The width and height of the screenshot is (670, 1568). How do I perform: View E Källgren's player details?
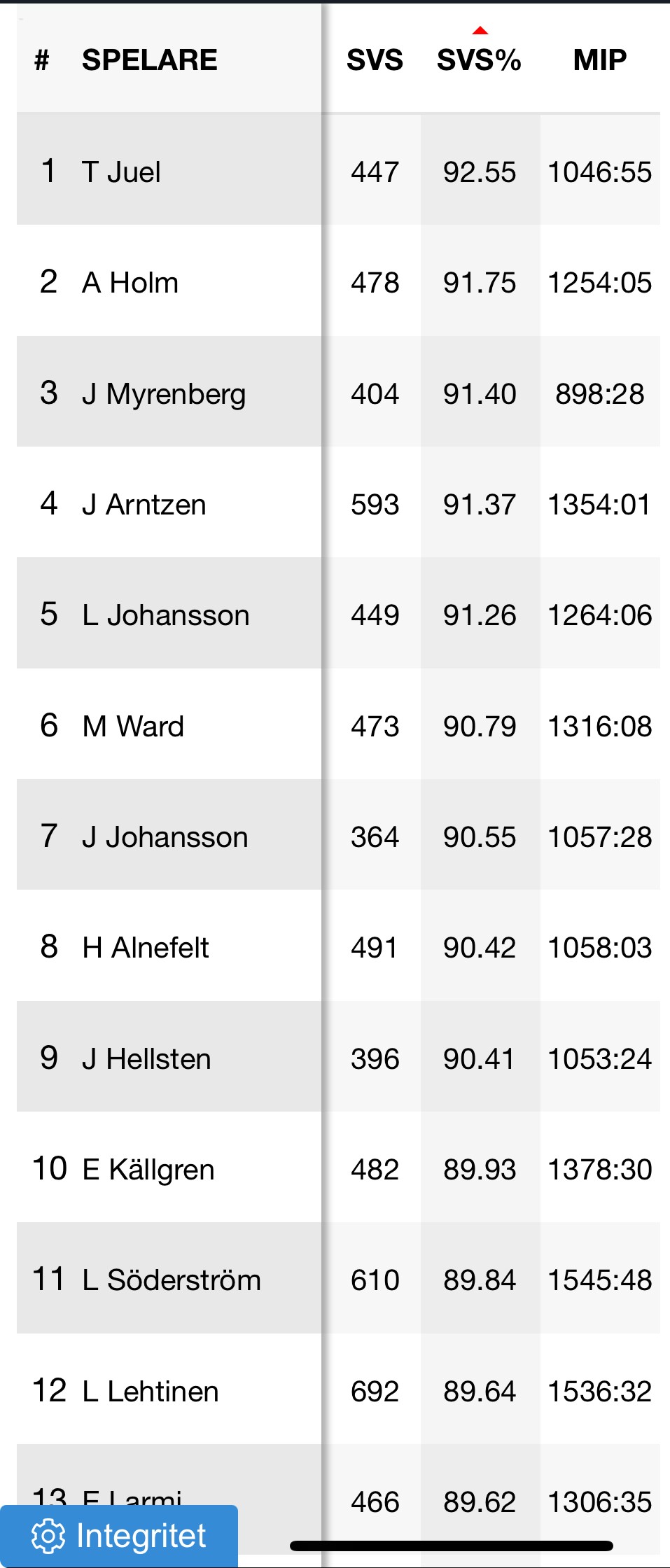point(148,1169)
